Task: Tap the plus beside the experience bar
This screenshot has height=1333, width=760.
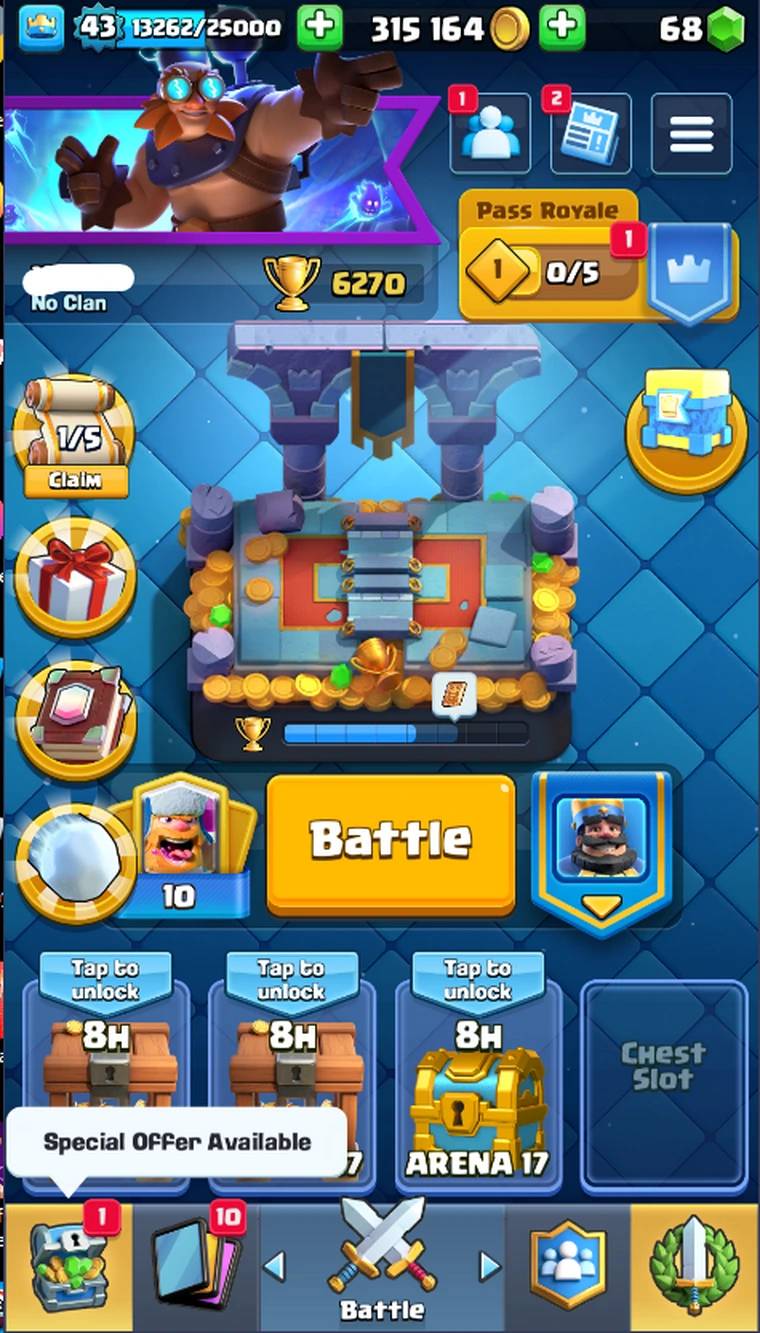Action: click(320, 27)
